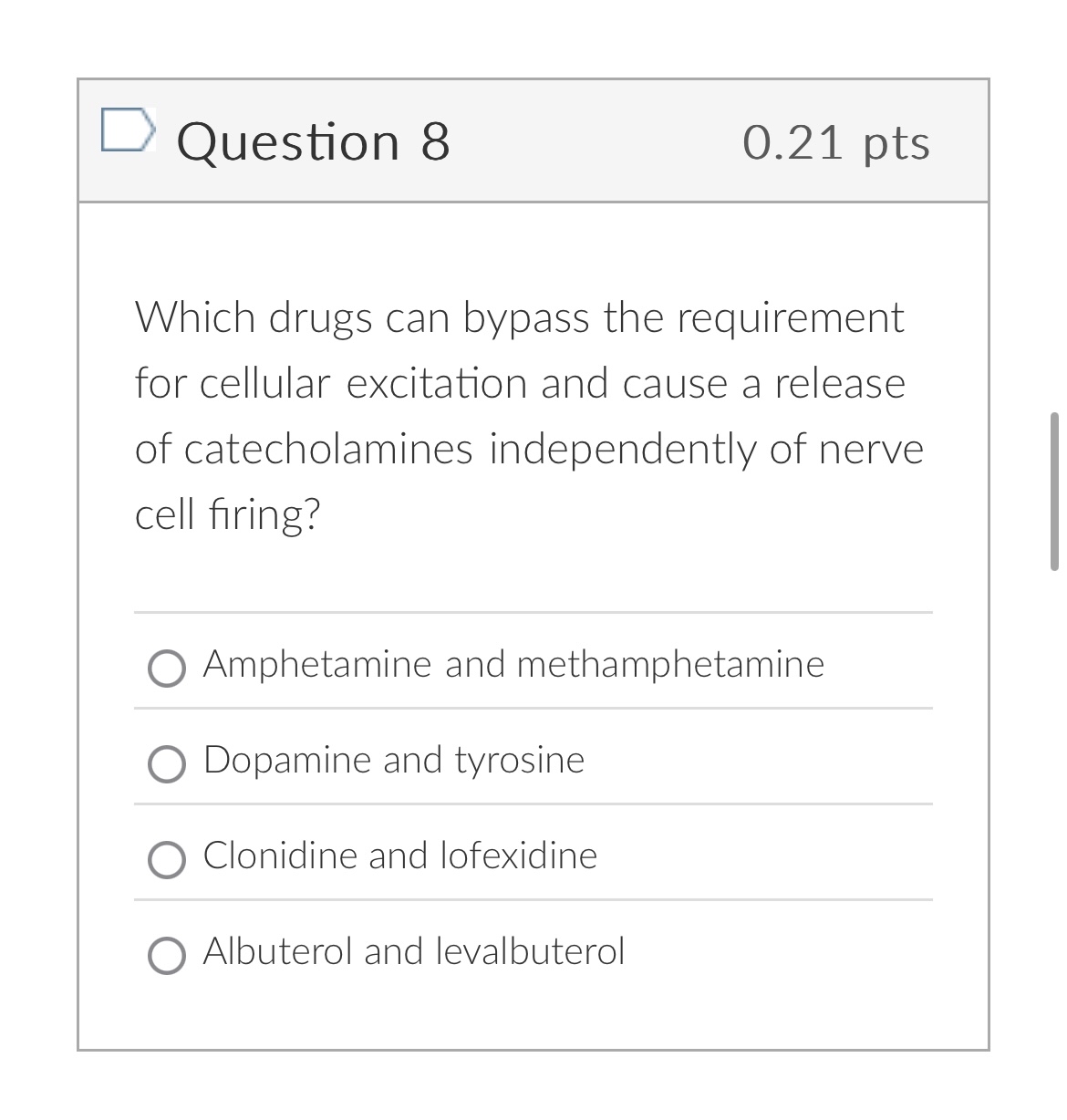This screenshot has height=1120, width=1067.
Task: Click the scrollbar on the right edge
Action: tap(1056, 483)
